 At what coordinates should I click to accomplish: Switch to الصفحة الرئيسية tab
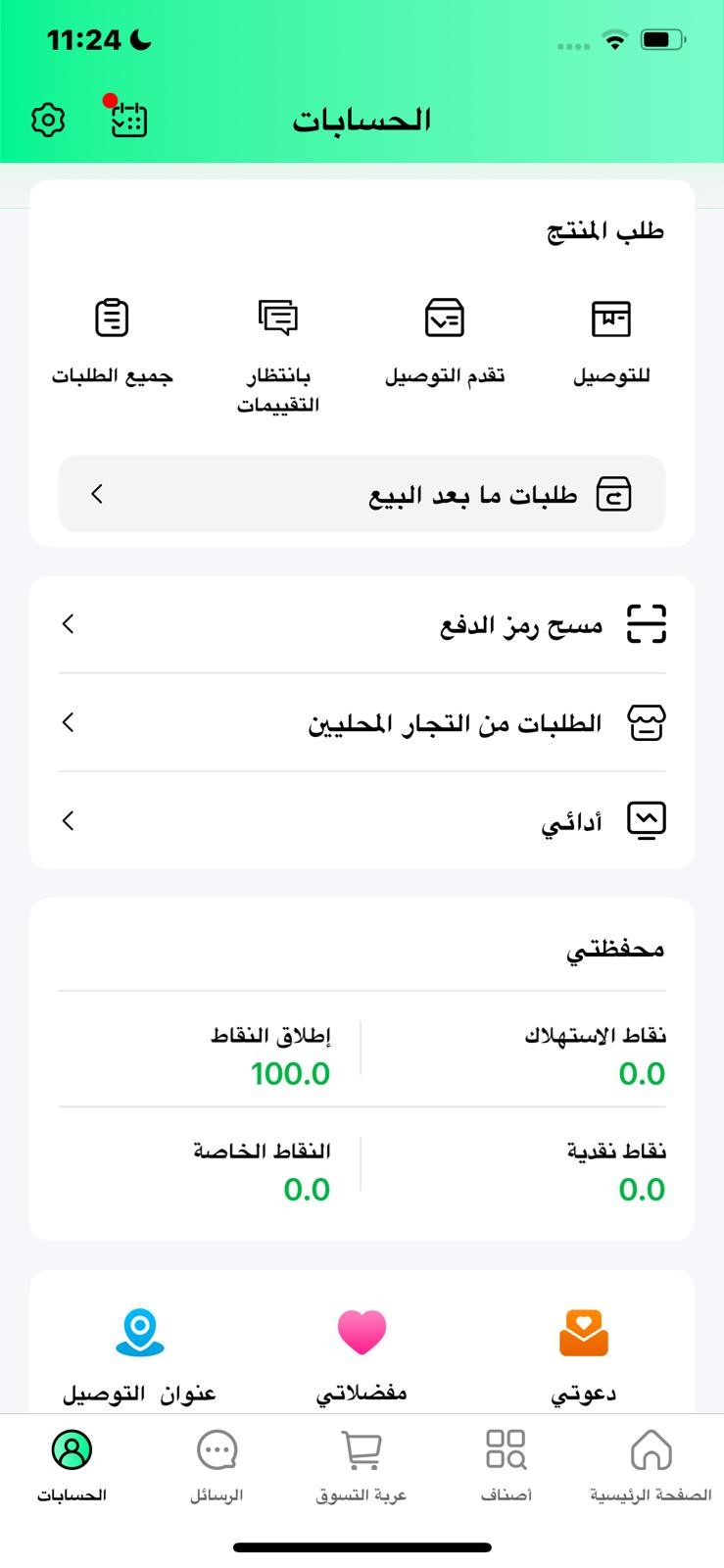(651, 1464)
